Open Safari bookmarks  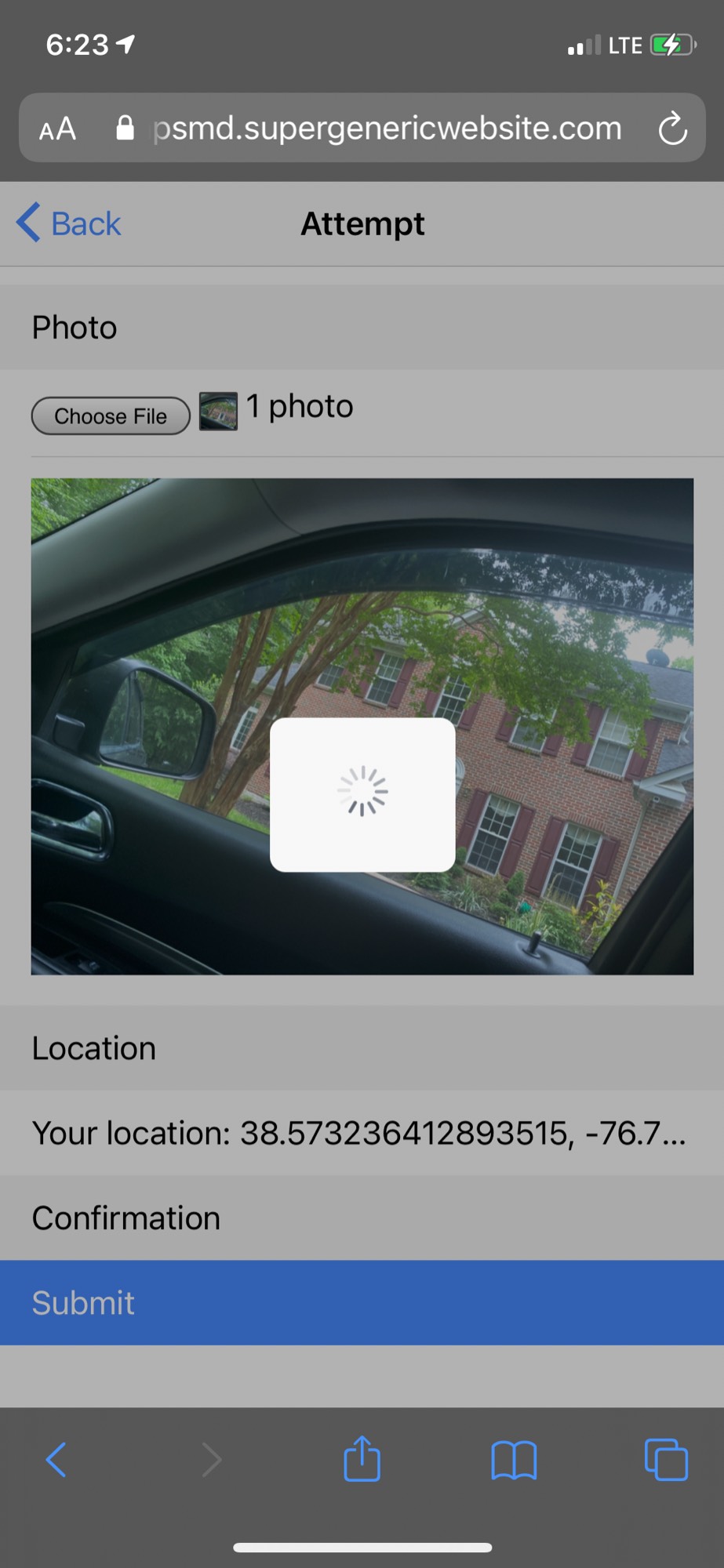(514, 1460)
